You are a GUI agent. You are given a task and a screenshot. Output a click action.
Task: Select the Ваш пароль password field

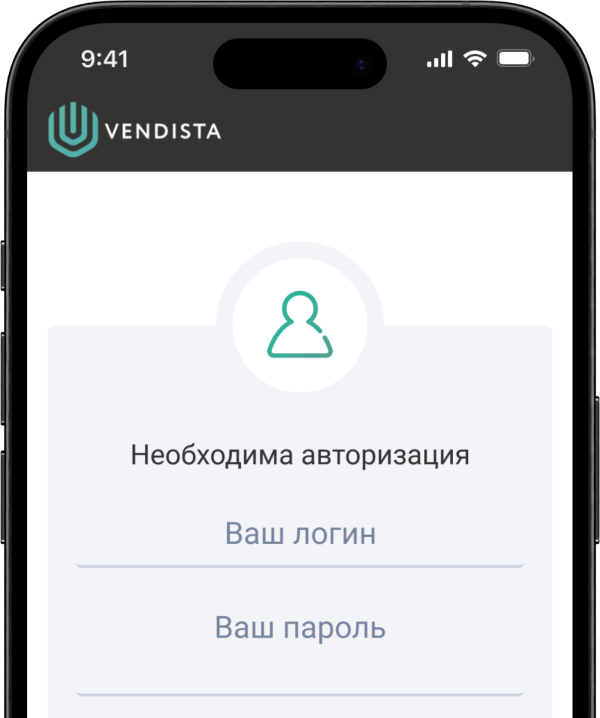click(300, 630)
